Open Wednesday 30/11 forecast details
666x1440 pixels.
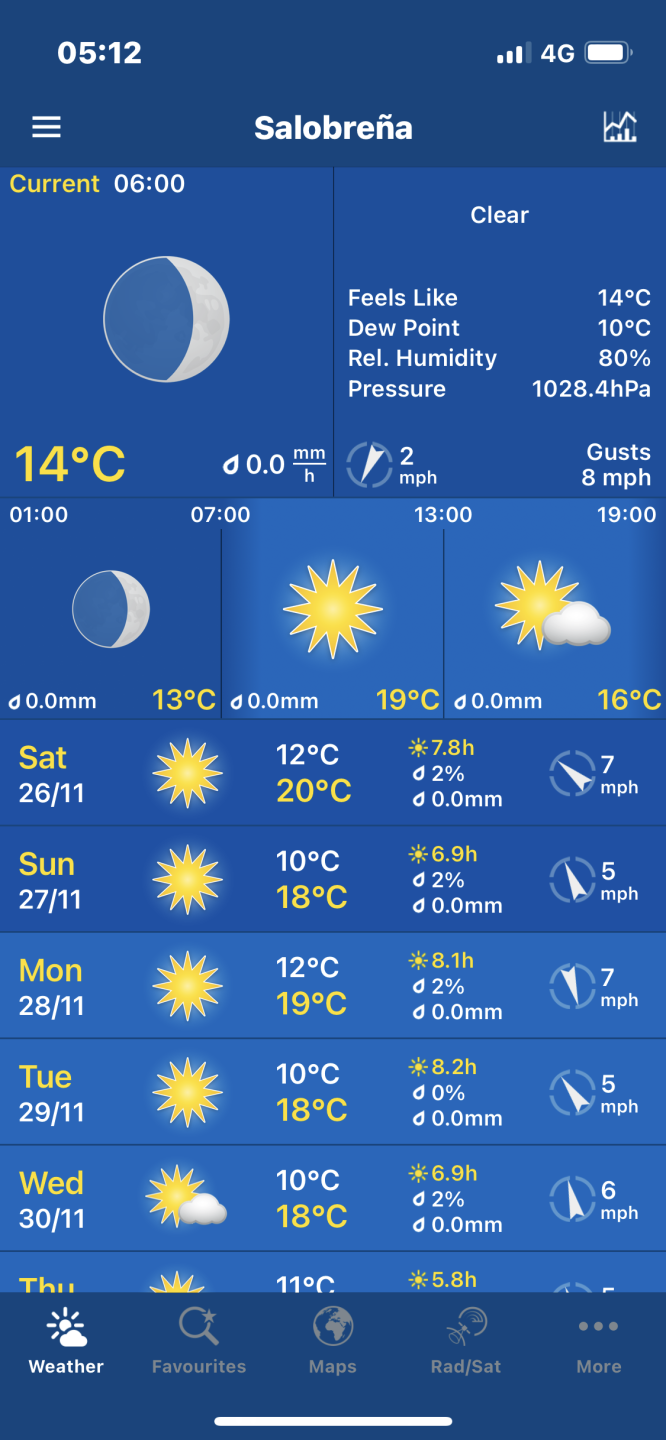(333, 1198)
